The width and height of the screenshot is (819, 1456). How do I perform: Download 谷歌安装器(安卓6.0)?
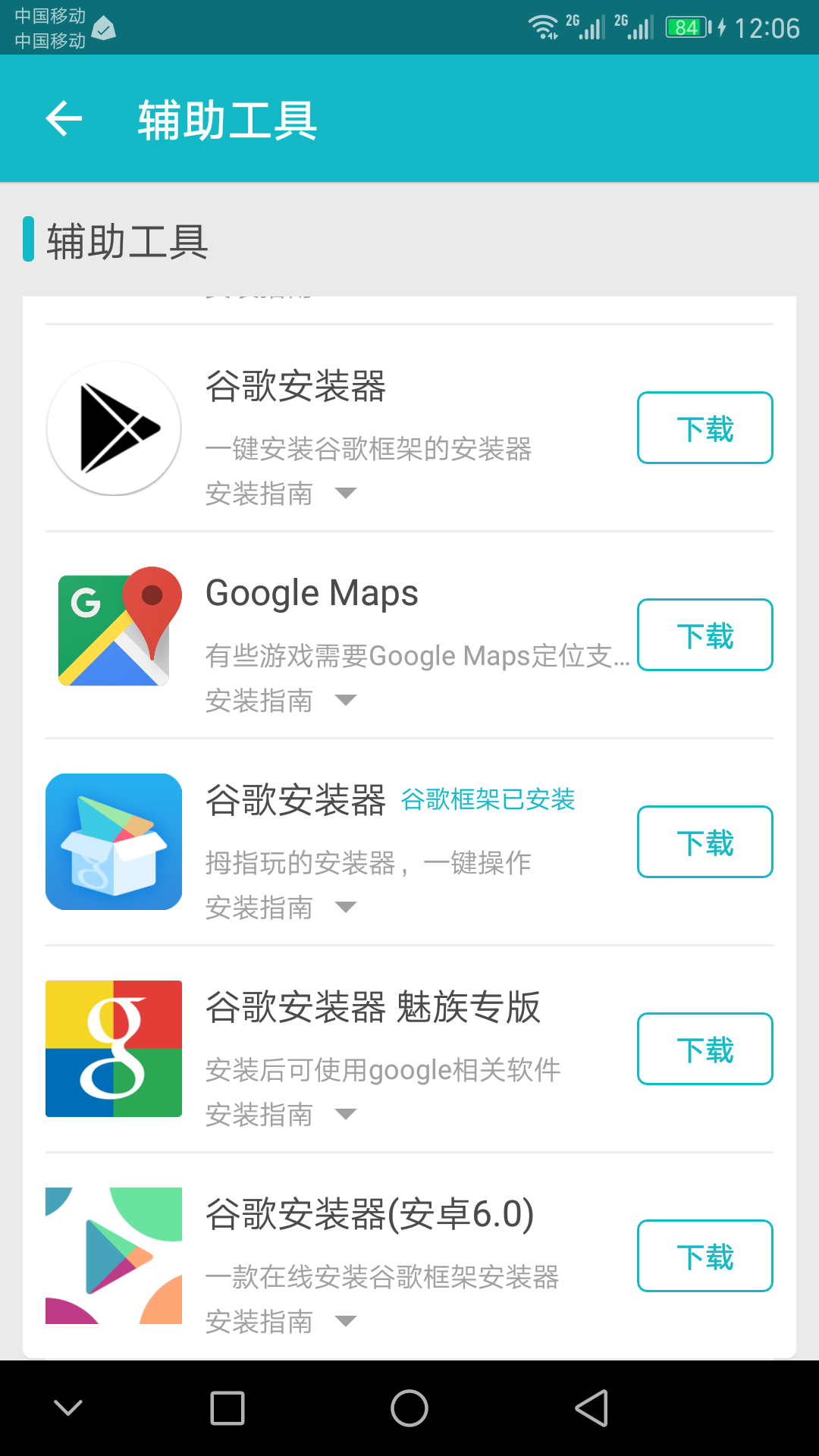(x=704, y=1256)
